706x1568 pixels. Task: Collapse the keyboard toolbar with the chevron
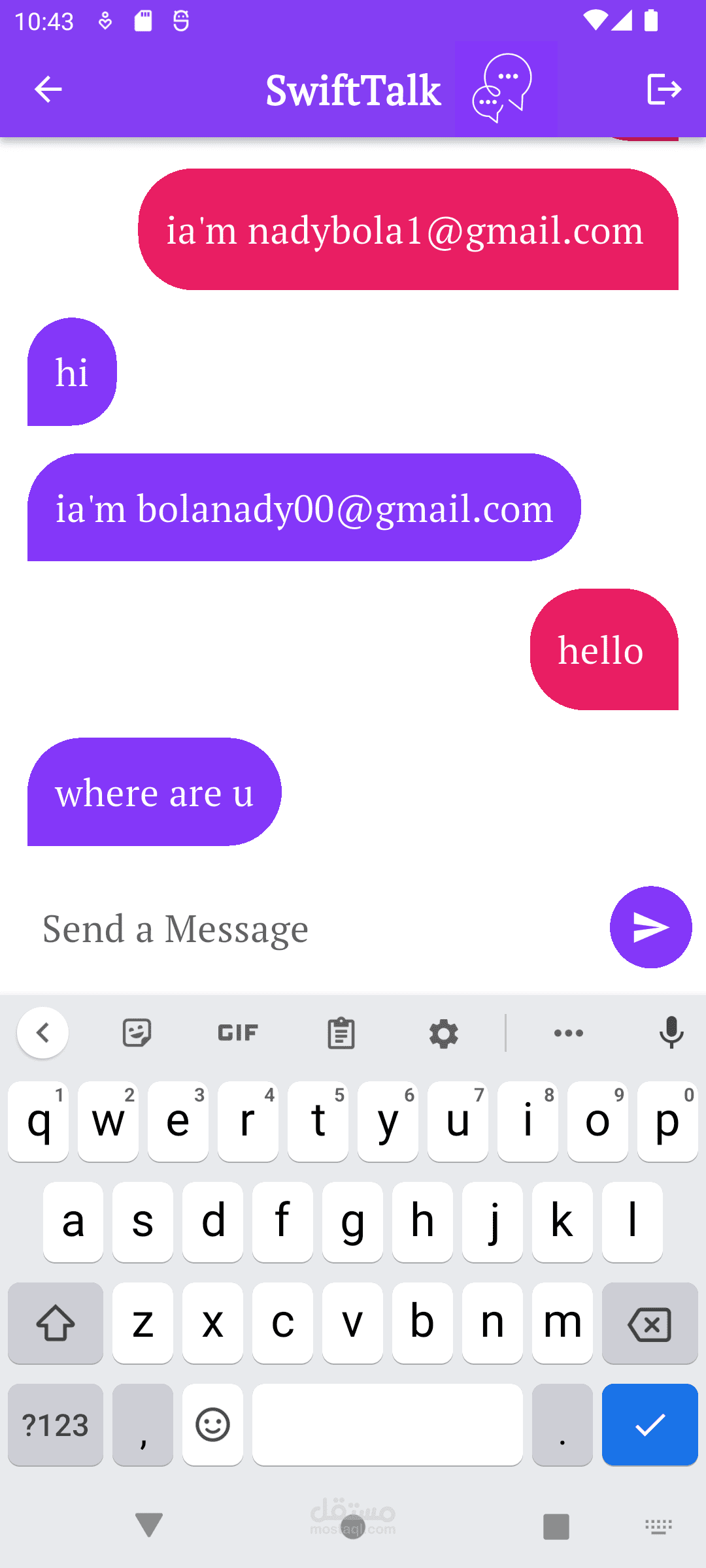pos(43,1033)
